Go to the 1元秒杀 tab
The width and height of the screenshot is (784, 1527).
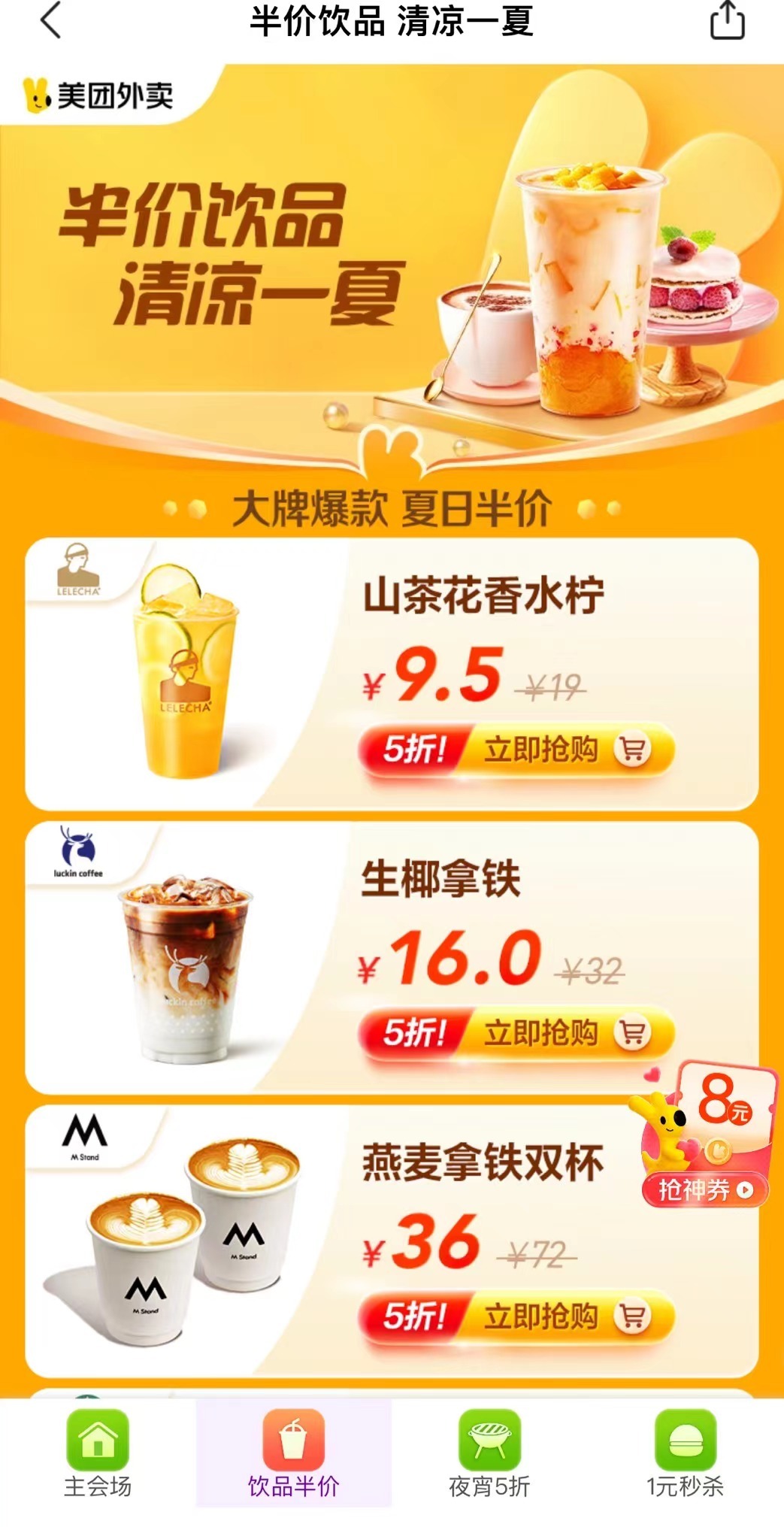click(x=685, y=1453)
